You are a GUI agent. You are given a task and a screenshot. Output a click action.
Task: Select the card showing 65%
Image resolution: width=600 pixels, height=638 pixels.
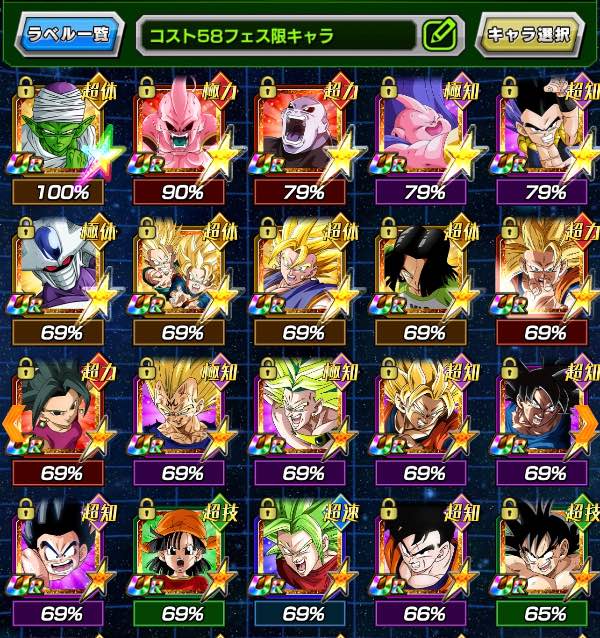544,550
